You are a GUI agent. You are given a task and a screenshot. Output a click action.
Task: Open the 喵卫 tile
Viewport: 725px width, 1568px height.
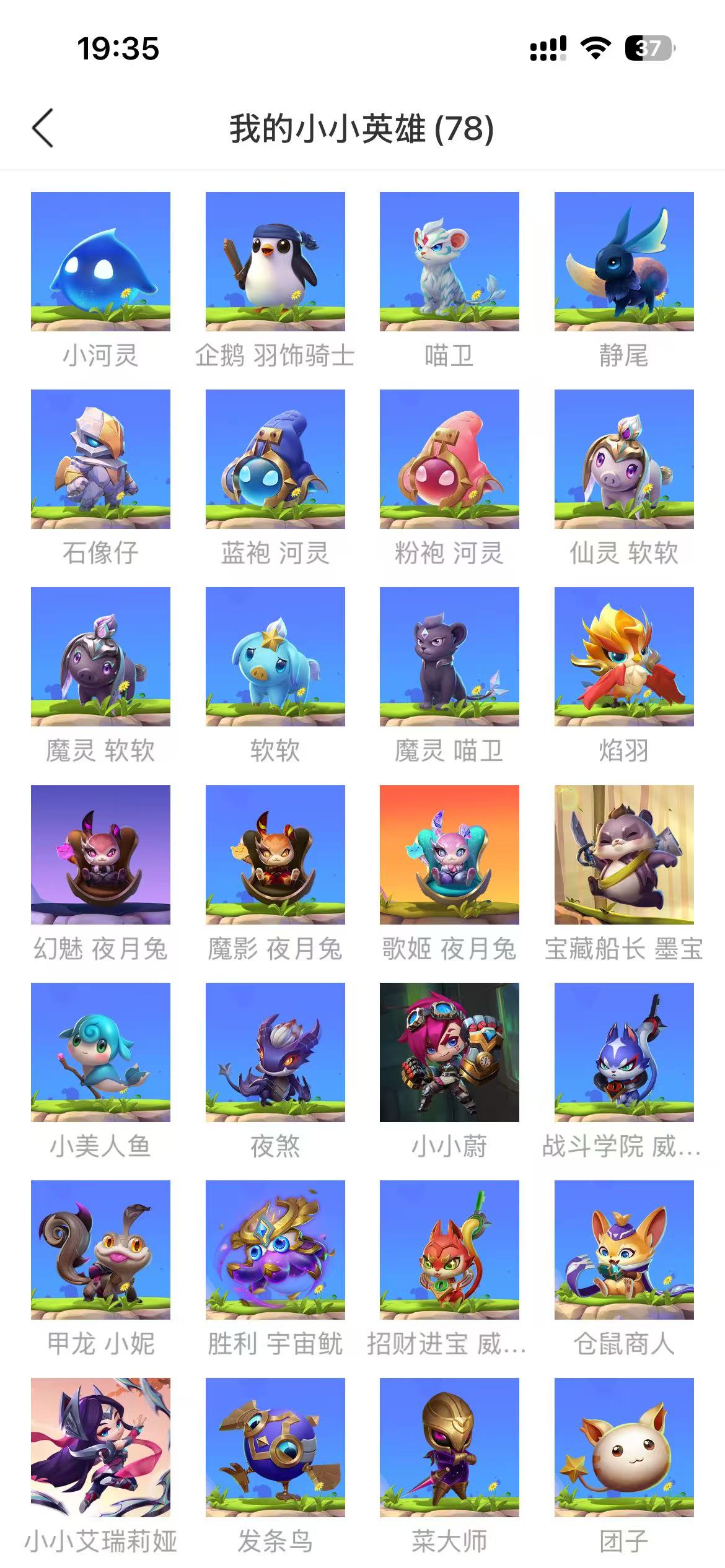pos(449,261)
